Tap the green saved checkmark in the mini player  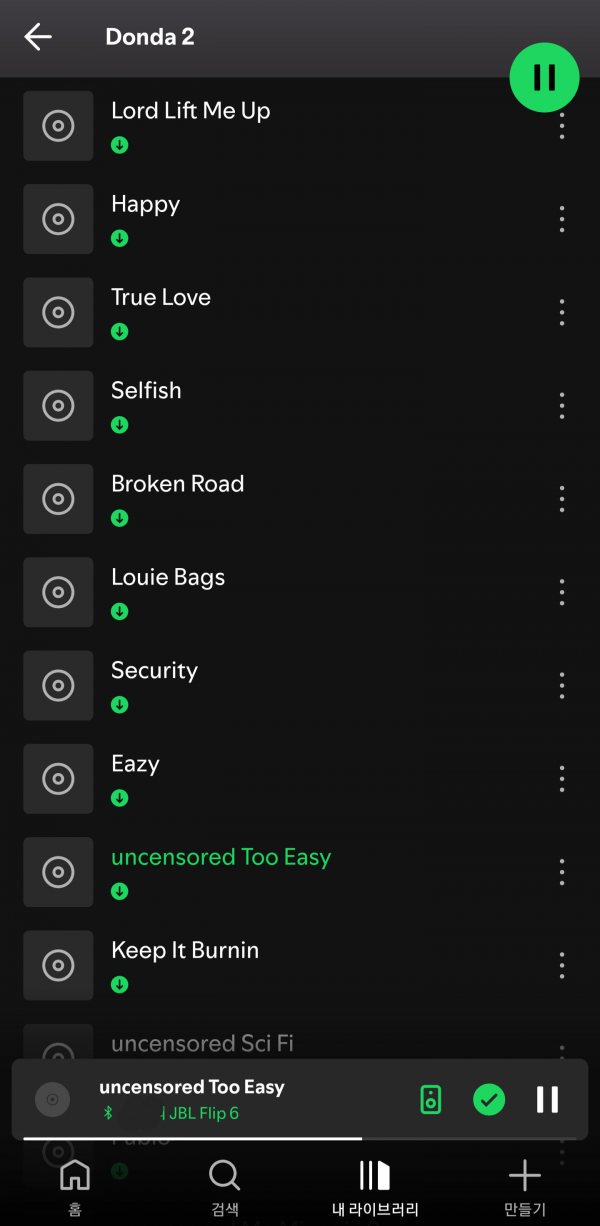[489, 1100]
